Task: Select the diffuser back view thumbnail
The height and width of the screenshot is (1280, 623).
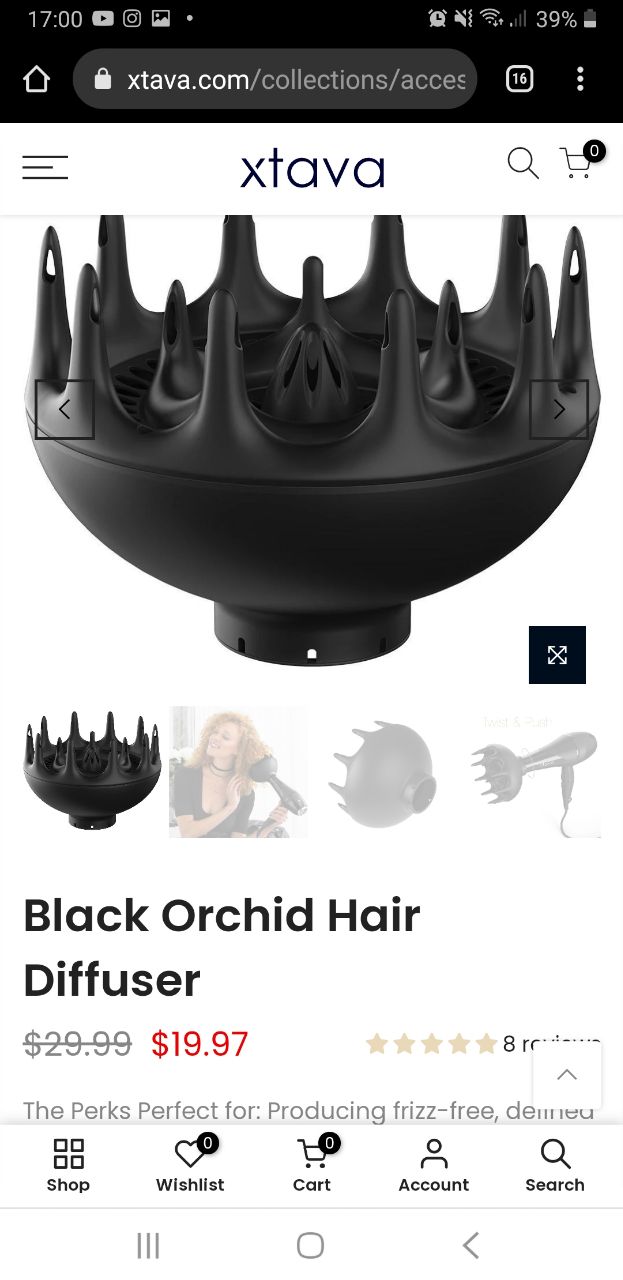Action: (385, 772)
